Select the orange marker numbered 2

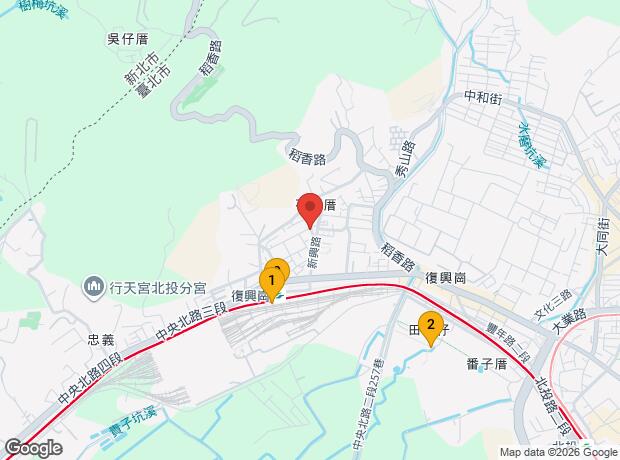pos(430,326)
